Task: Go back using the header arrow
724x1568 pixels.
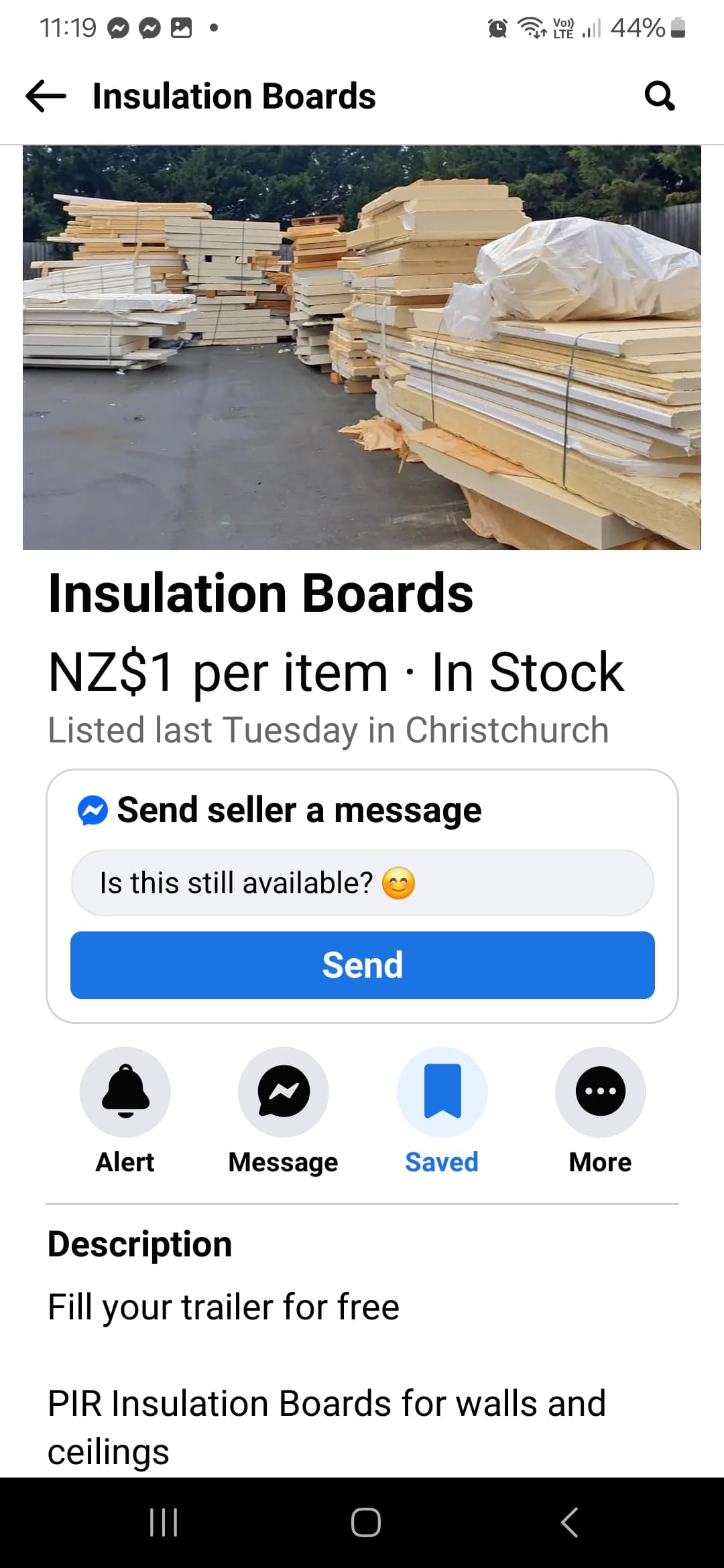Action: click(x=46, y=96)
